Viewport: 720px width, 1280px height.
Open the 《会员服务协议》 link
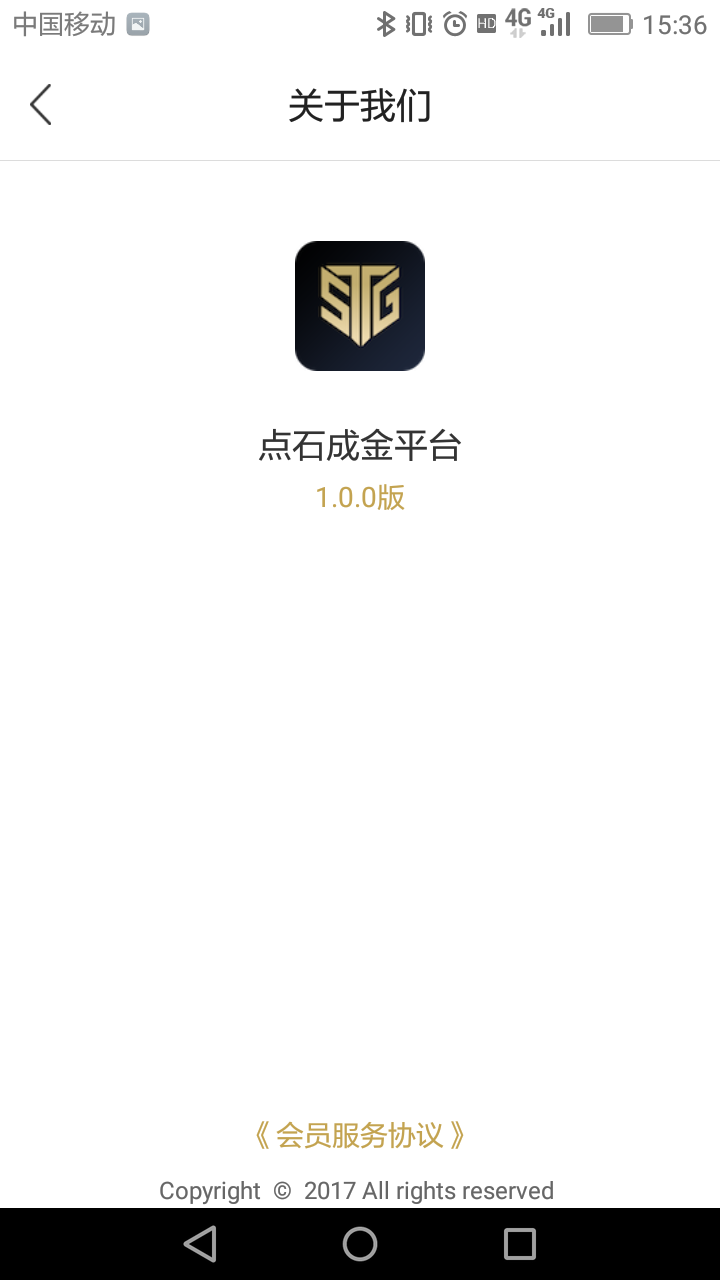click(x=360, y=1135)
